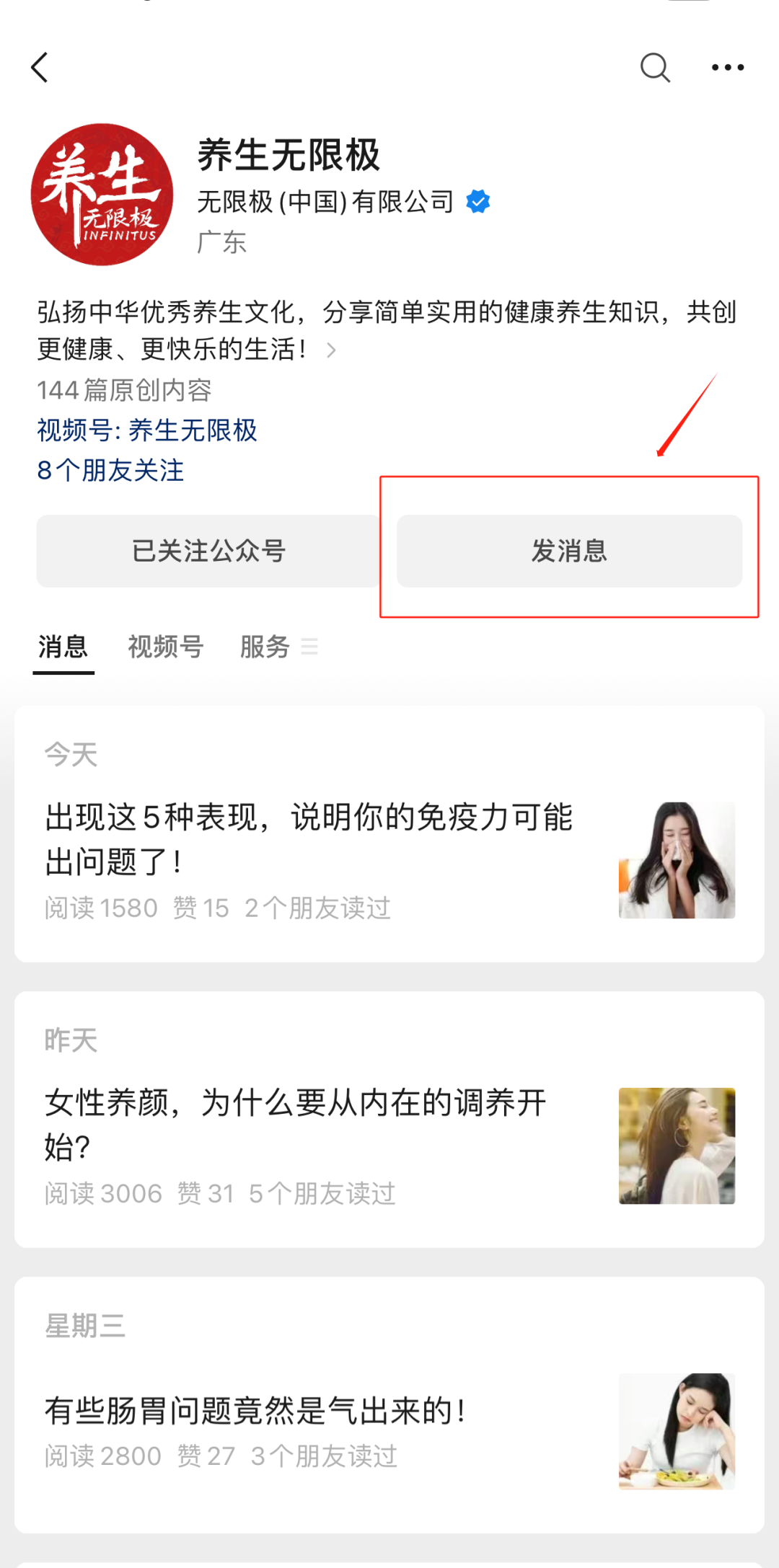Switch to the 视频号 tab
Viewport: 779px width, 1568px height.
click(166, 647)
